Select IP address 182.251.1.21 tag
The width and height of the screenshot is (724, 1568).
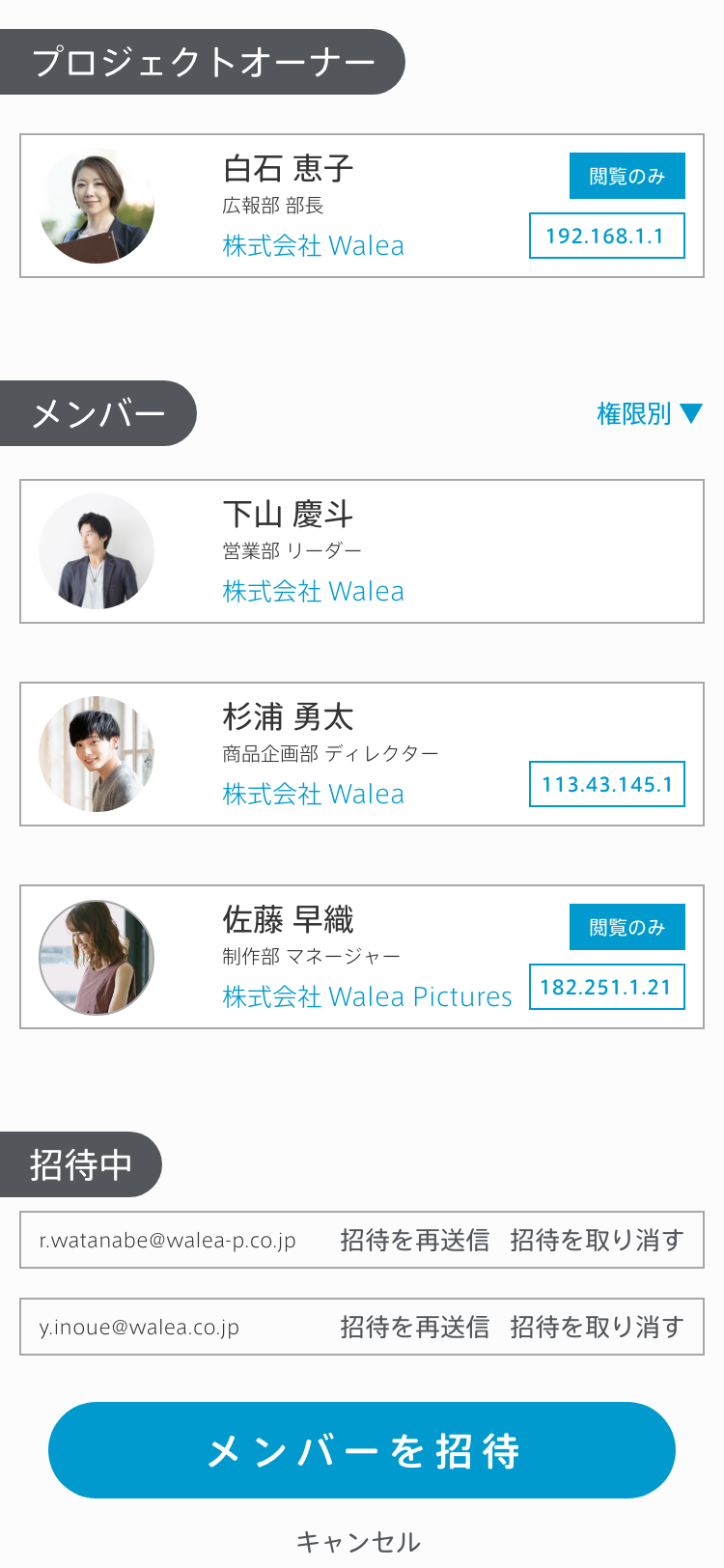point(606,987)
